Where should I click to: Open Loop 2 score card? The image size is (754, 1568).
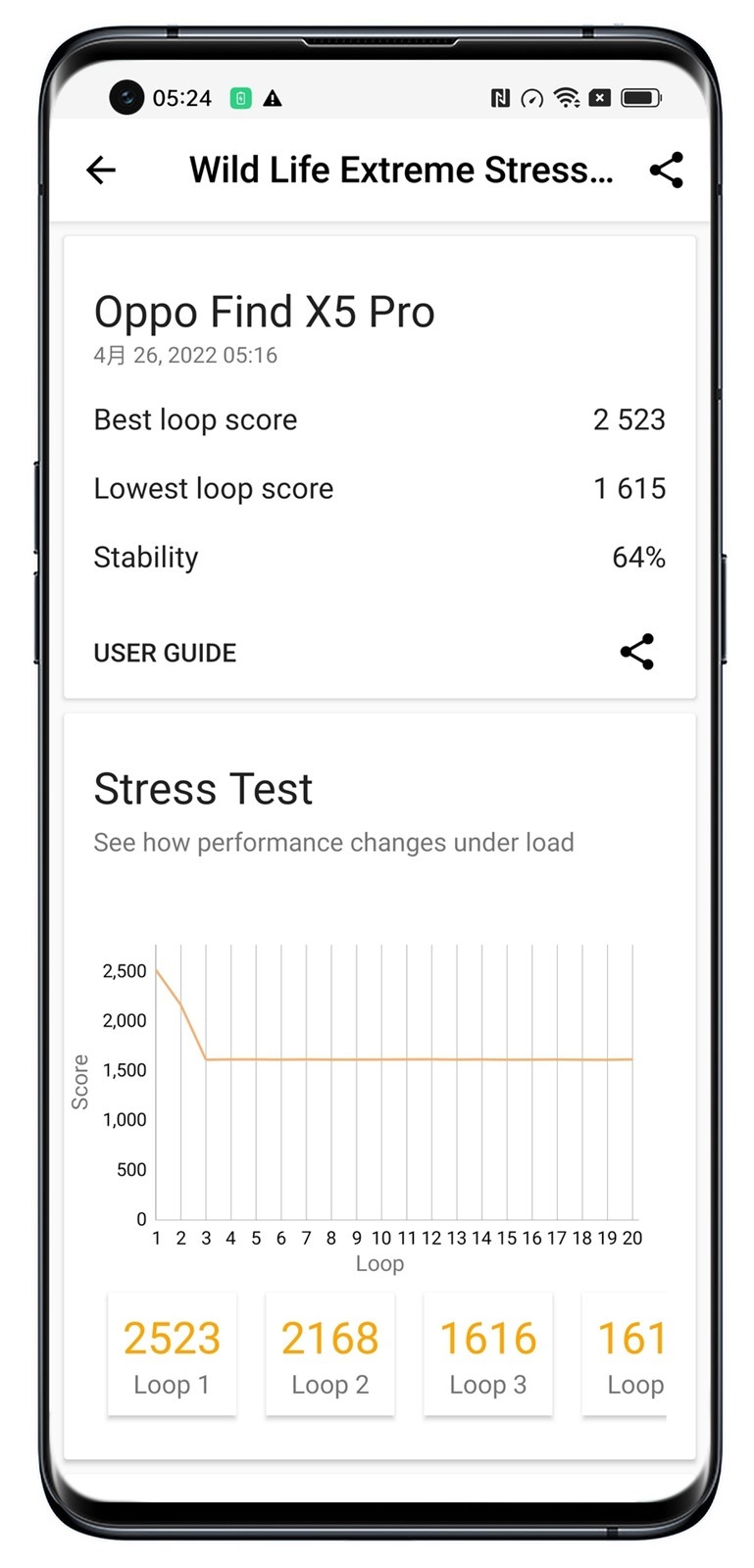pos(329,1354)
